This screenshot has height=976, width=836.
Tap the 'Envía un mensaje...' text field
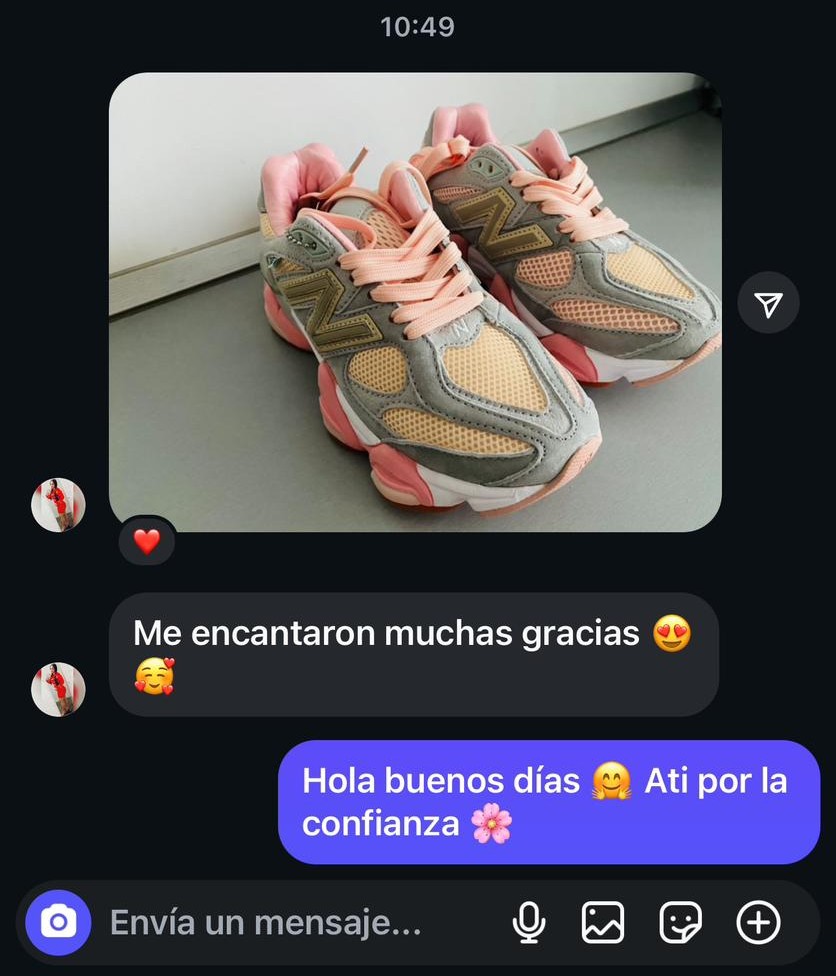(x=265, y=922)
